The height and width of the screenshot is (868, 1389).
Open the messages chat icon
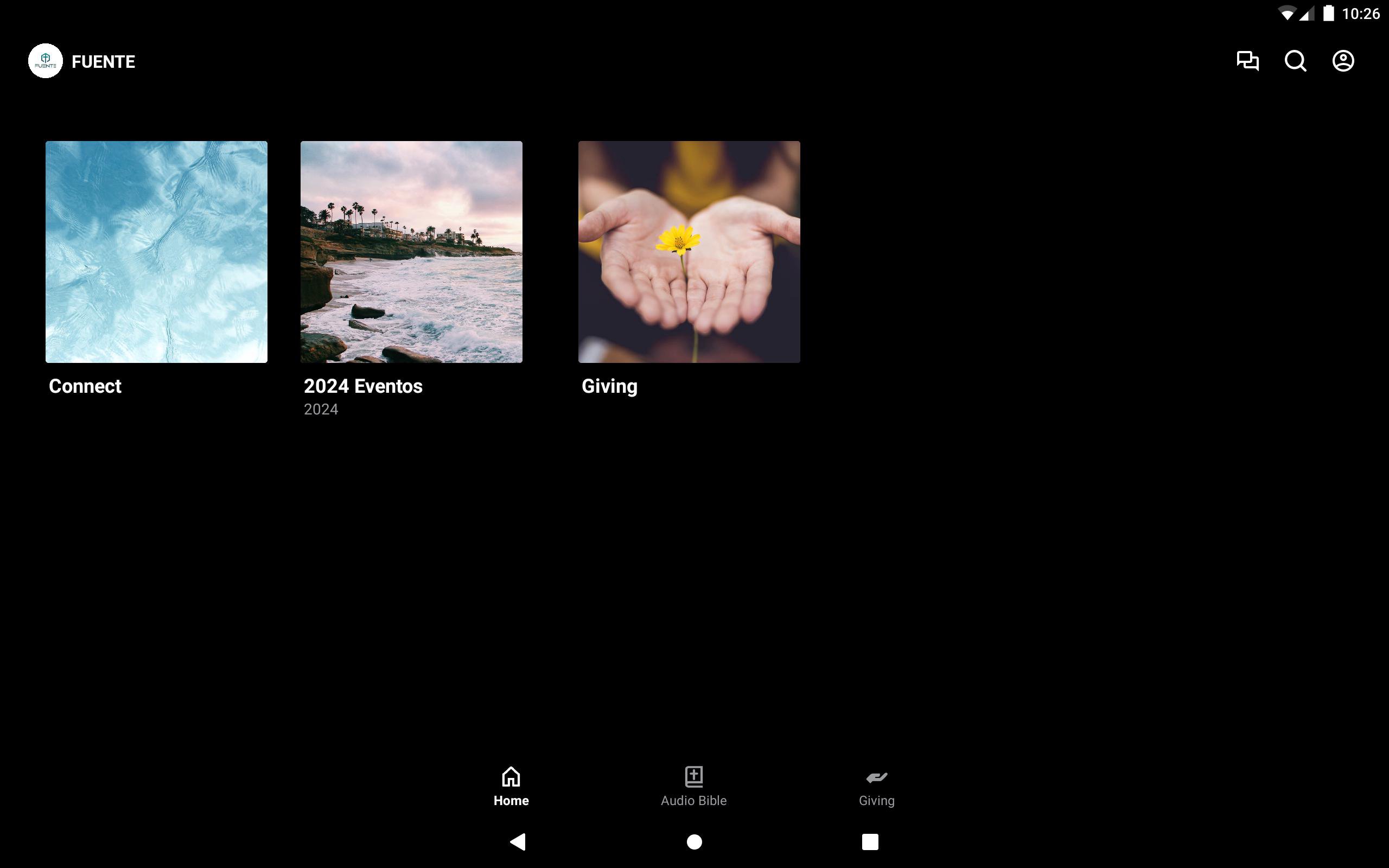pyautogui.click(x=1247, y=61)
